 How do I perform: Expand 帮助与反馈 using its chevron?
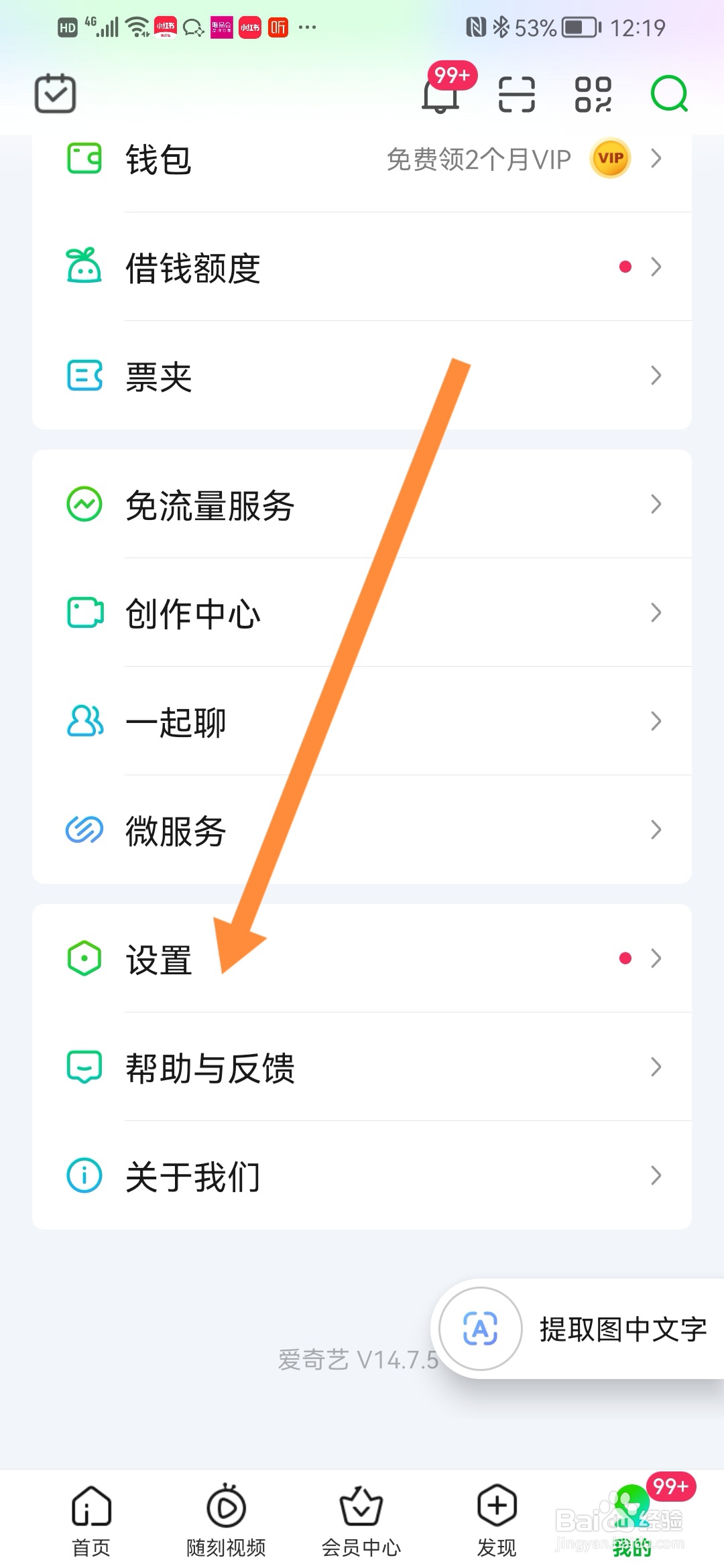pos(655,1068)
